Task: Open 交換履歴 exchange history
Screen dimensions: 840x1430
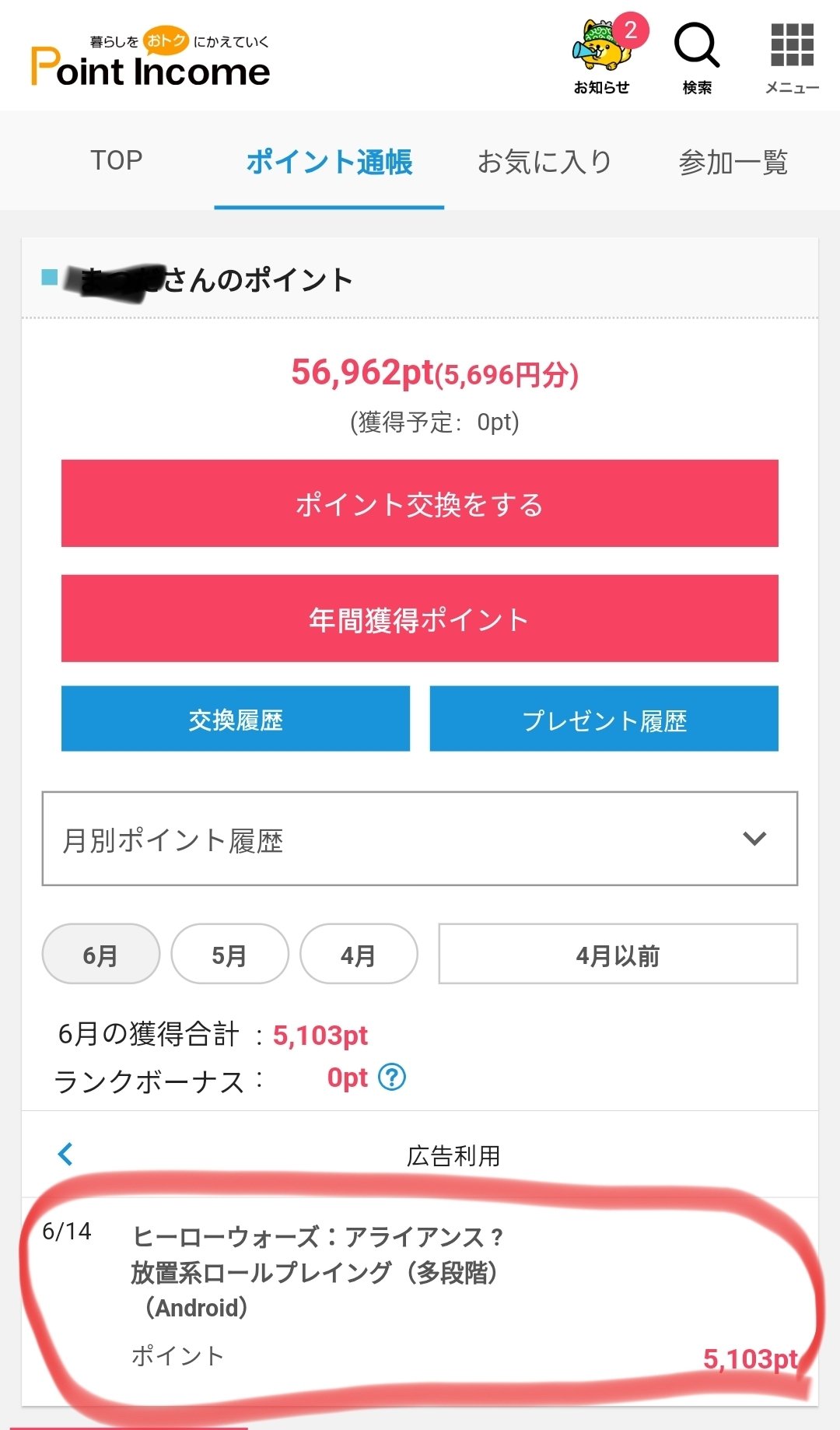Action: pyautogui.click(x=235, y=720)
